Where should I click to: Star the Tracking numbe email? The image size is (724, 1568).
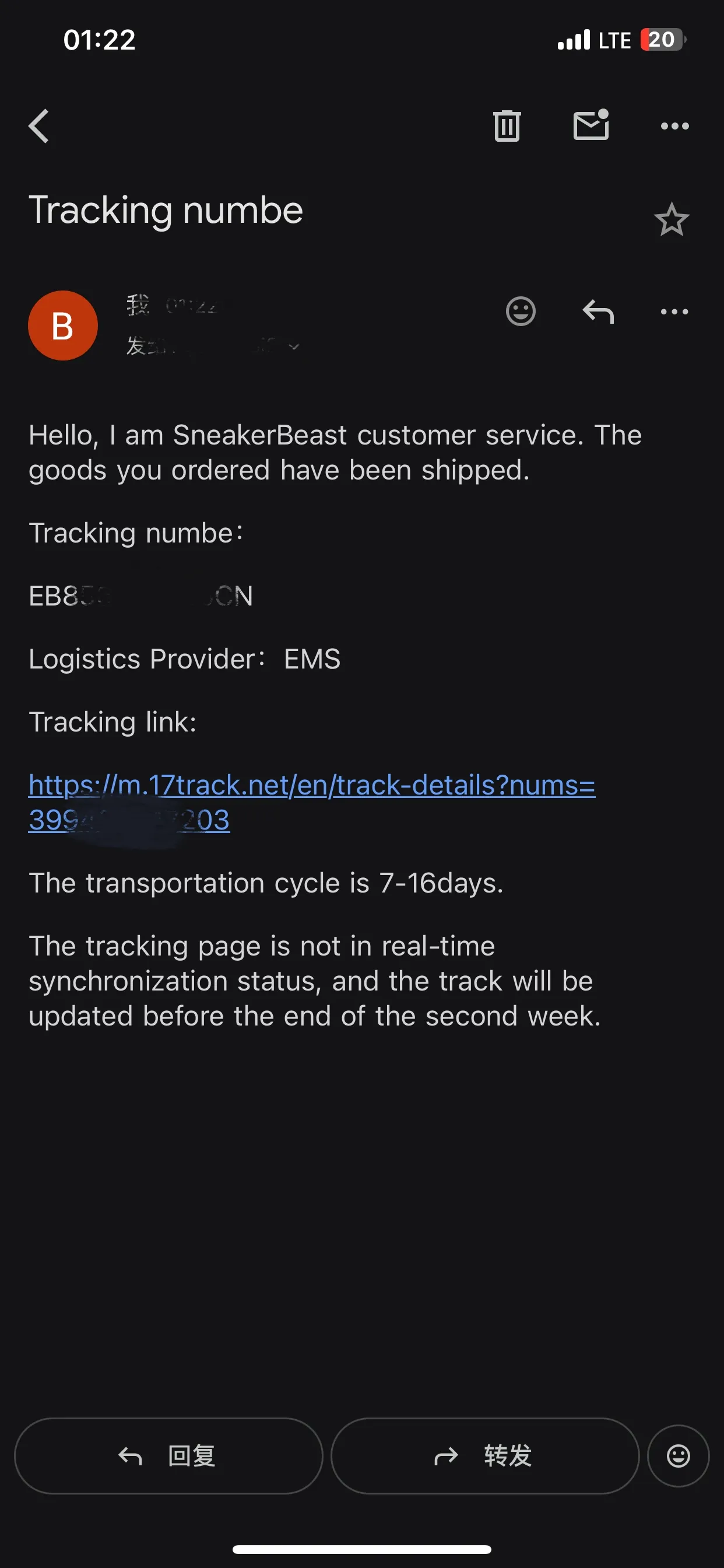pos(671,220)
